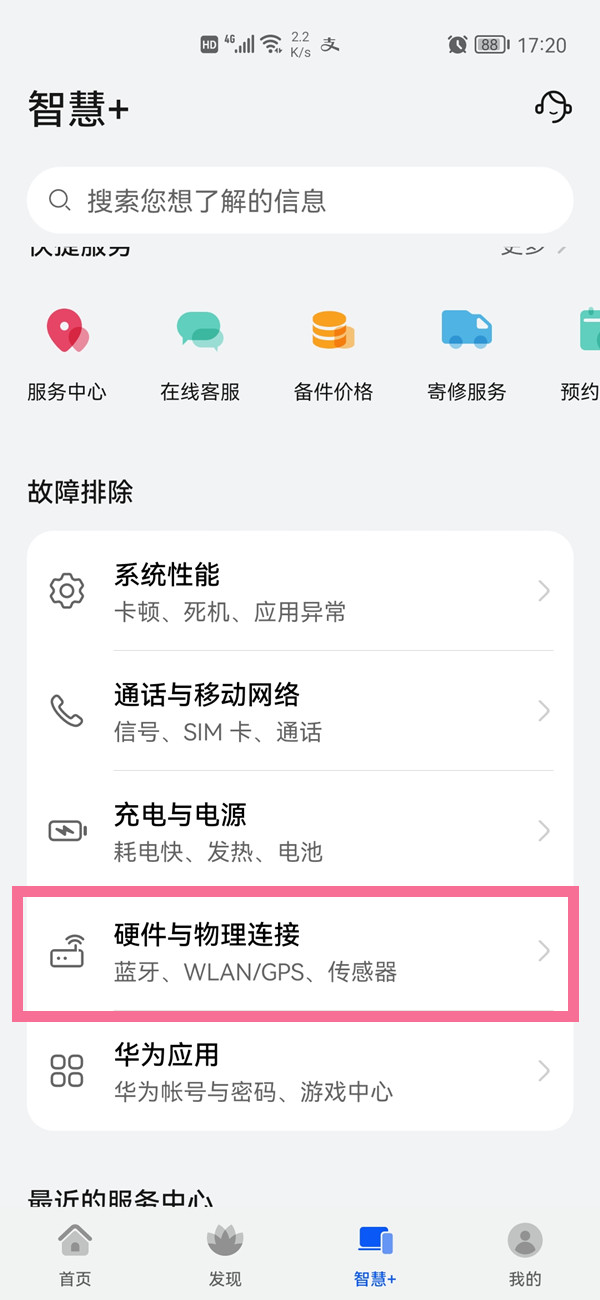The height and width of the screenshot is (1300, 600).
Task: Open 硬件与物理连接 troubleshooting row
Action: coord(300,951)
